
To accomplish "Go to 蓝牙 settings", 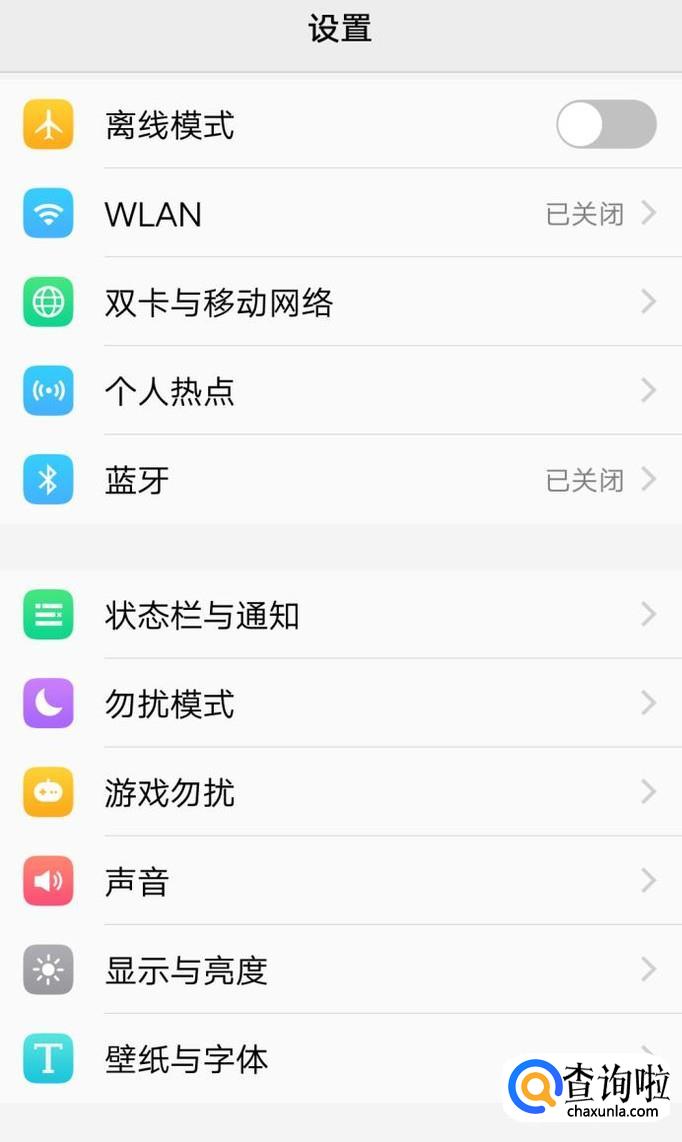I will point(340,480).
